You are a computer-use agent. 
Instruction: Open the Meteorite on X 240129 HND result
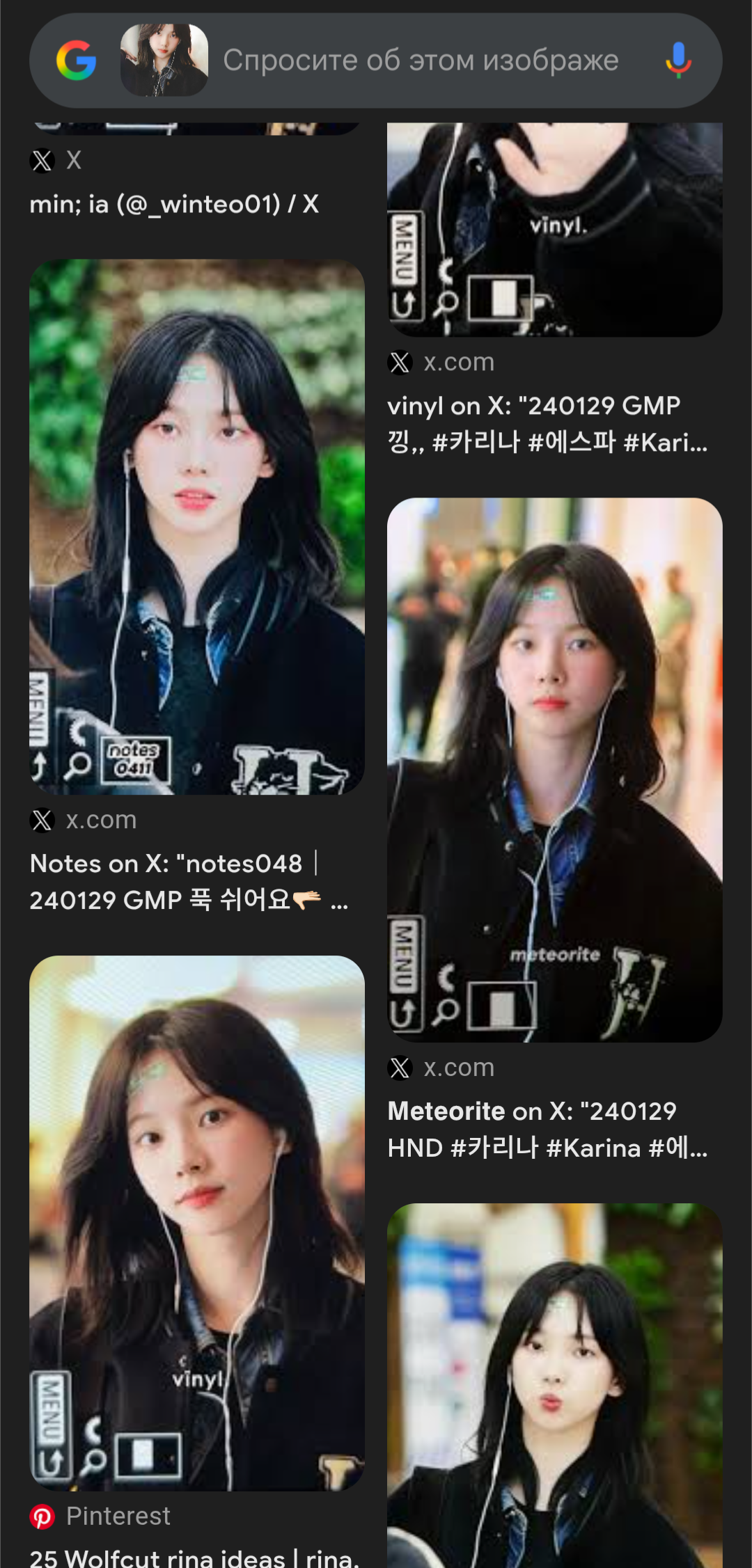coord(555,770)
